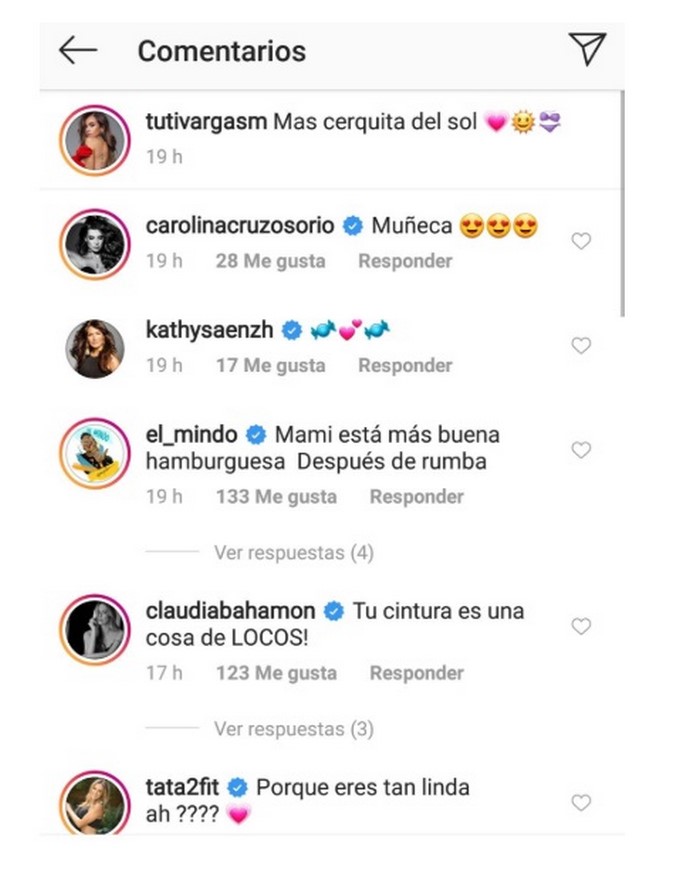
Task: Like el_mindo's comment
Action: pyautogui.click(x=581, y=451)
